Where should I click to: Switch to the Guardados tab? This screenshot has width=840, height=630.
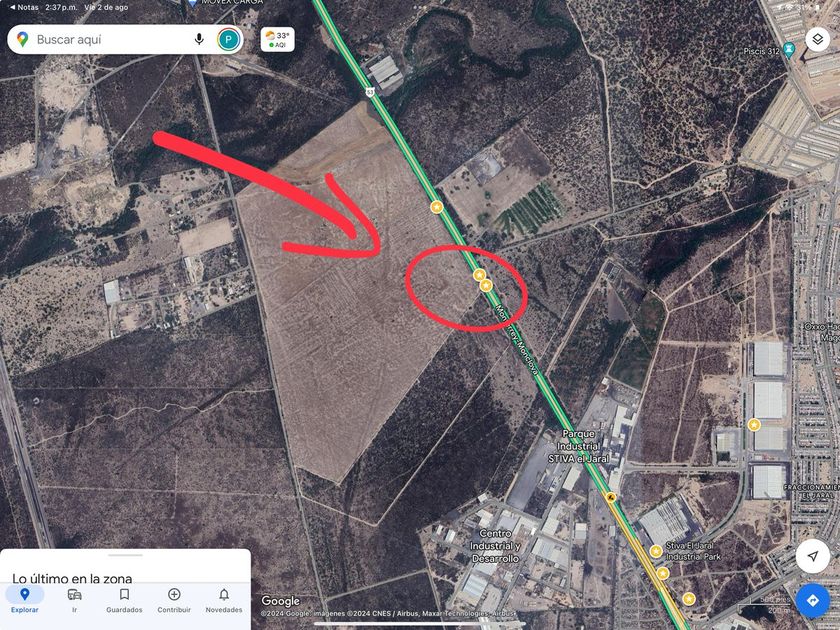click(124, 598)
